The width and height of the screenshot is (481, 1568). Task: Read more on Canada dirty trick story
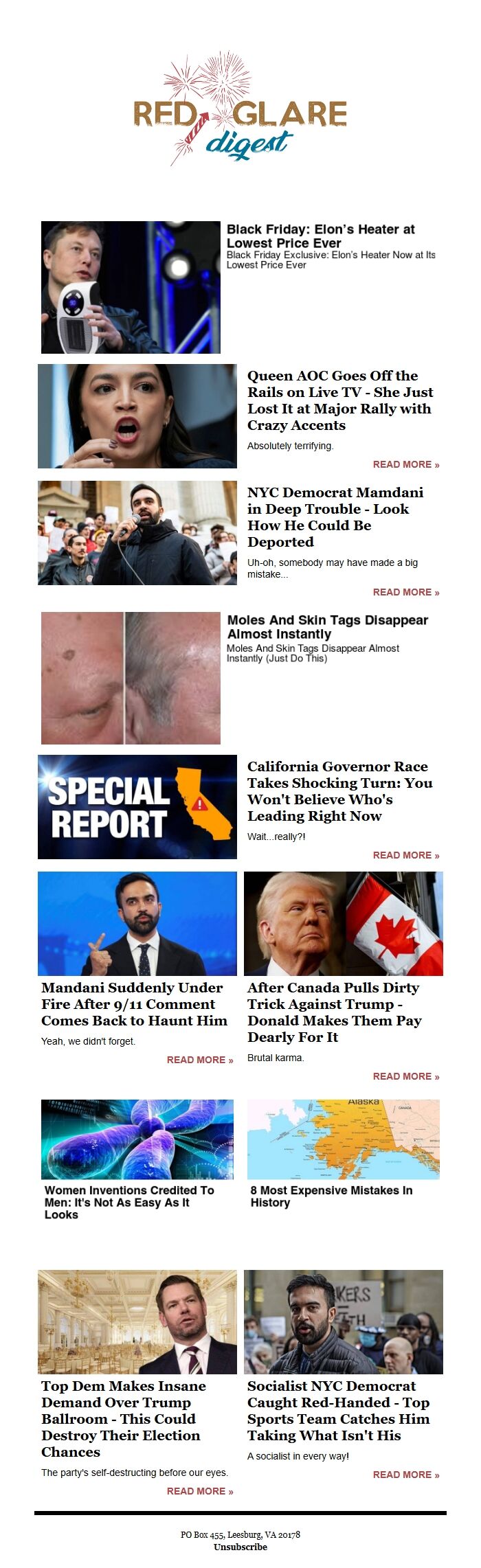(405, 1076)
